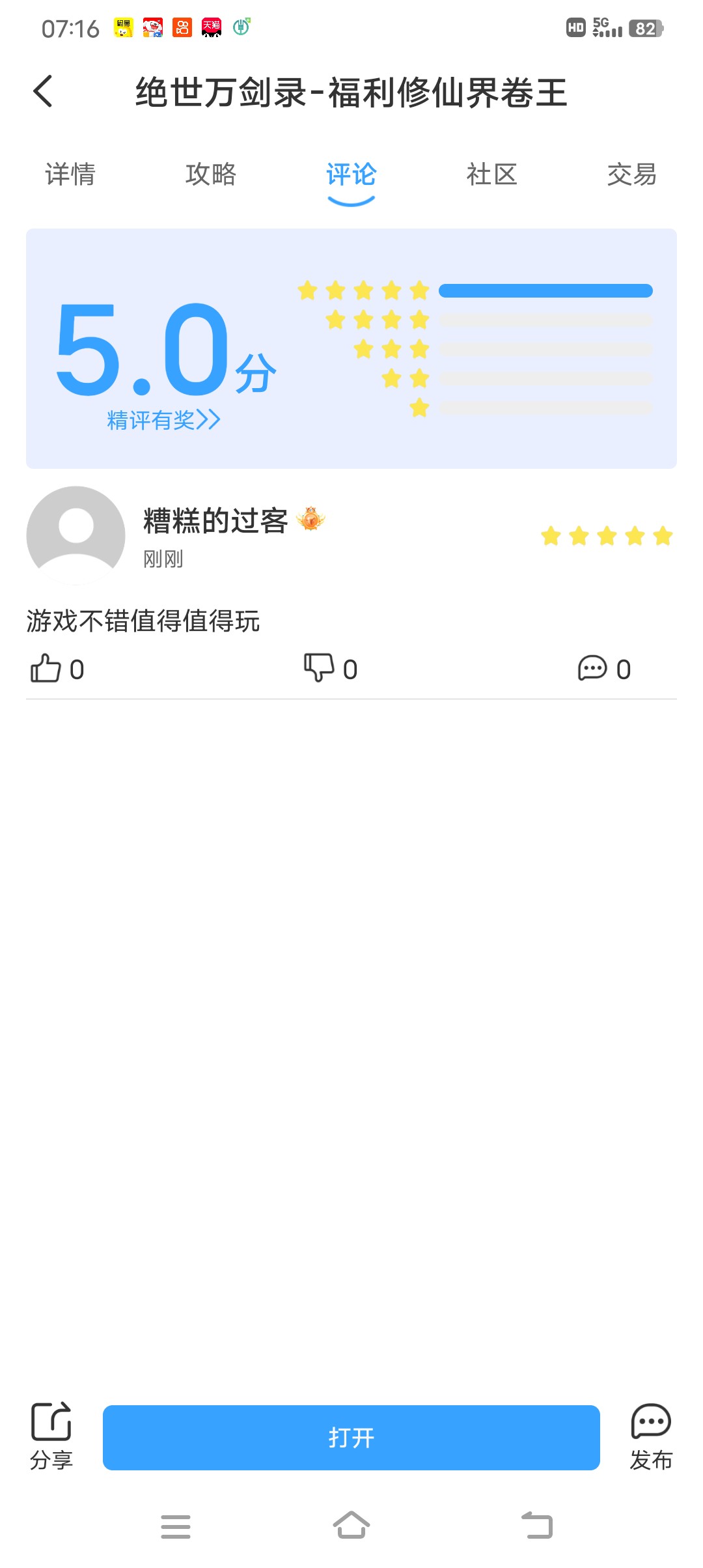Share this game via 分享
The width and height of the screenshot is (703, 1568).
(x=51, y=1436)
